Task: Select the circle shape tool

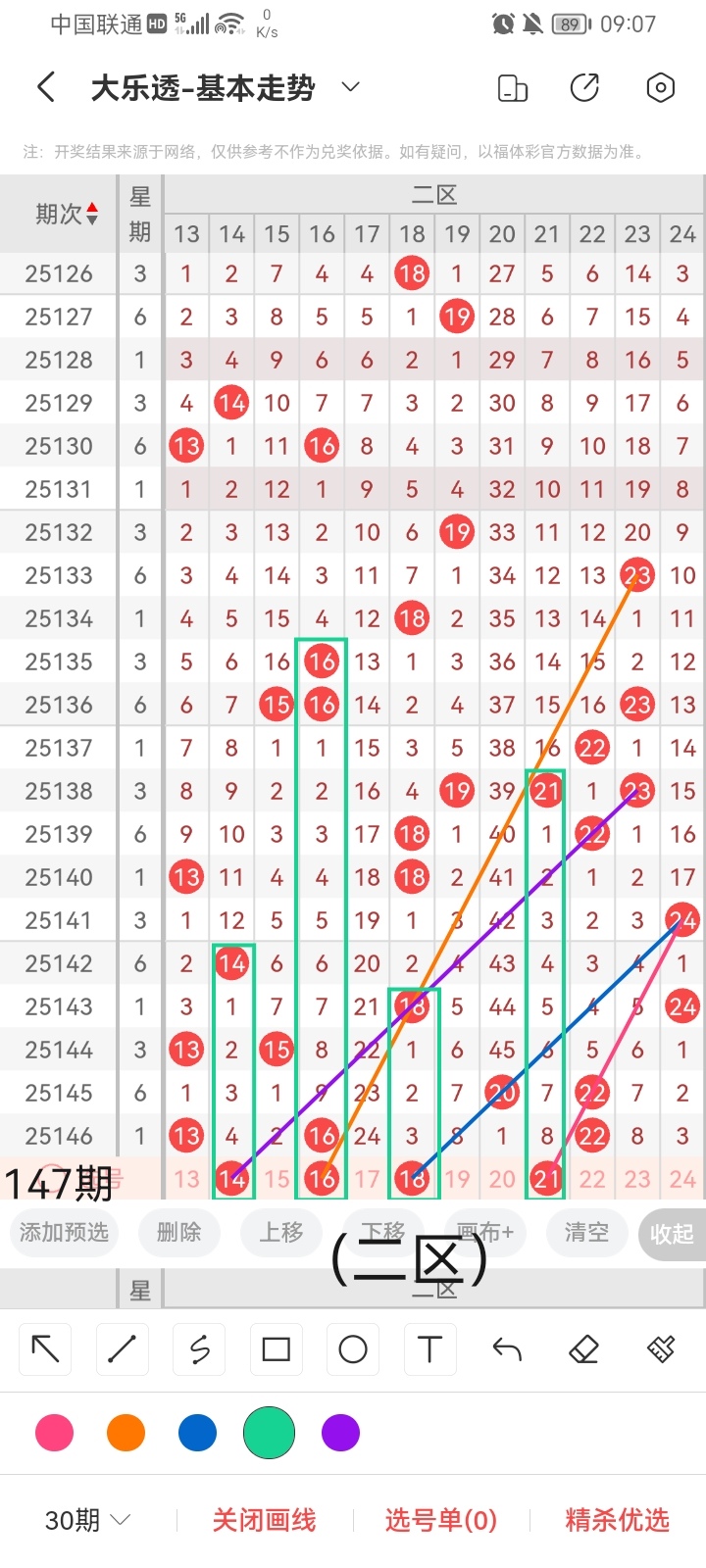Action: pos(353,1349)
